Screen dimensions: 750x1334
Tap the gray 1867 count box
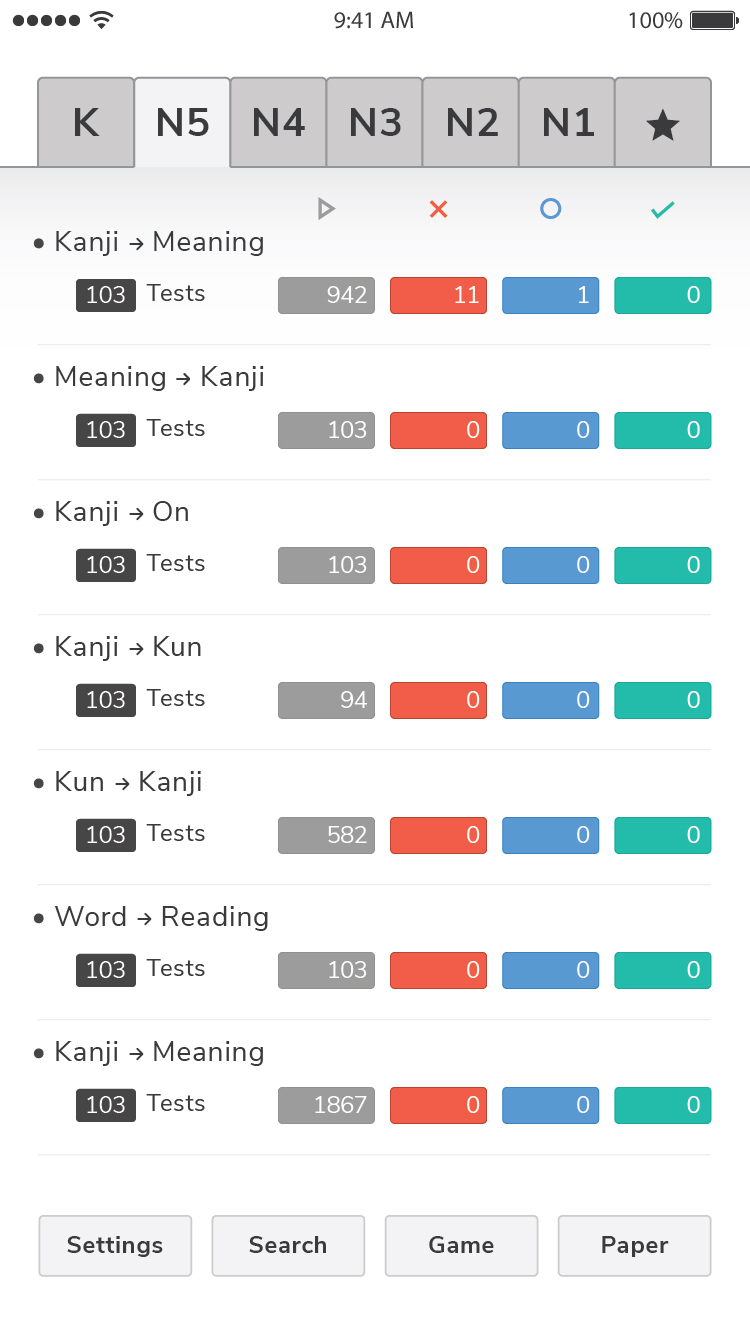(326, 1106)
